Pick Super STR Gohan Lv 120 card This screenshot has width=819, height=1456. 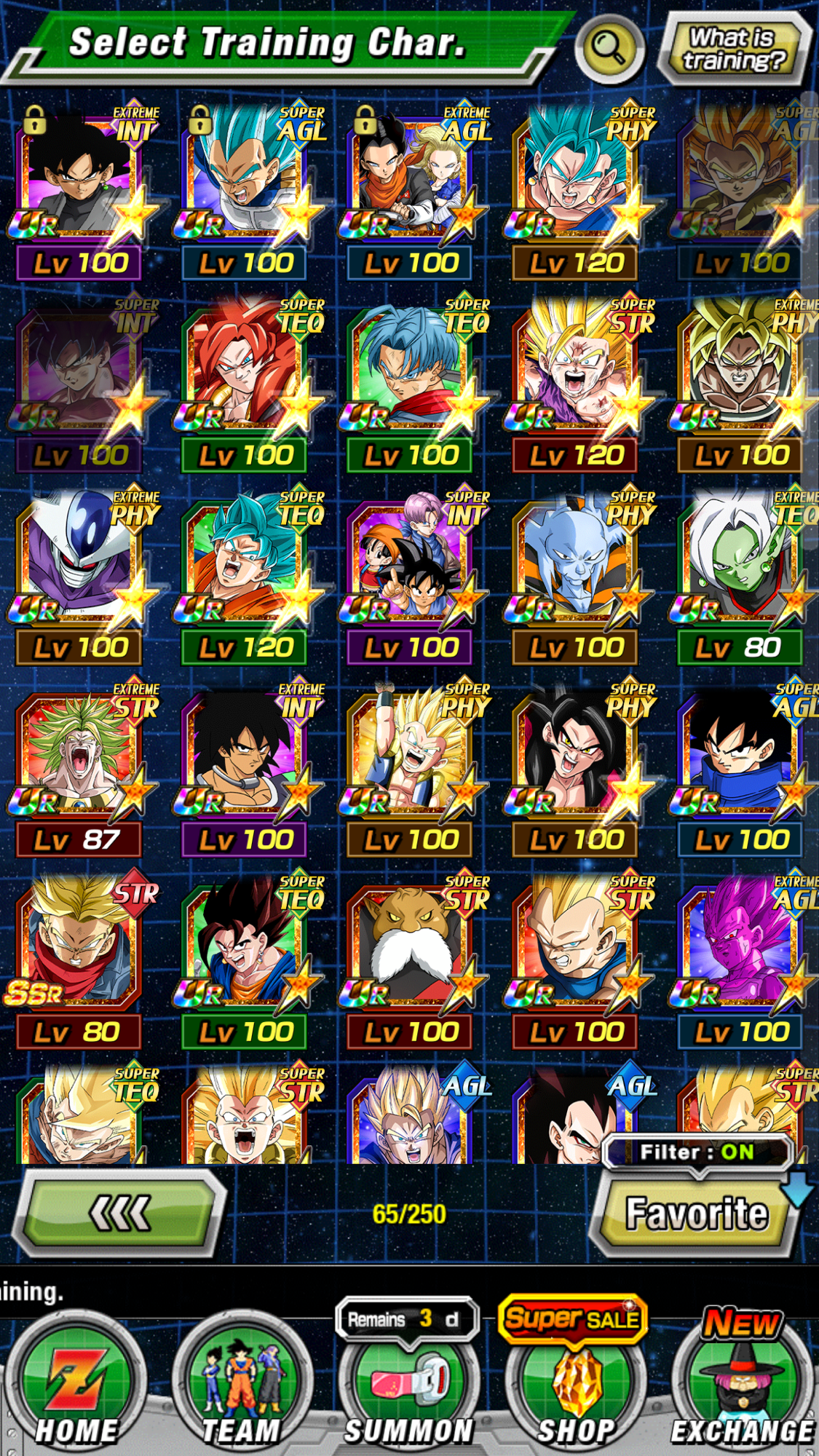click(575, 379)
